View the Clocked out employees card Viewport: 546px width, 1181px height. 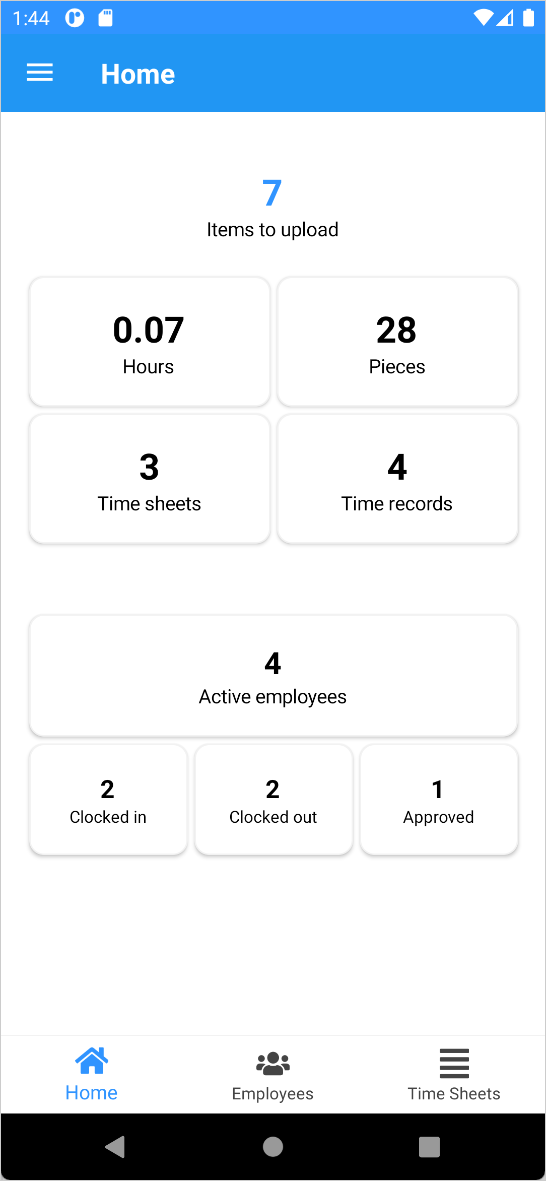(x=273, y=800)
